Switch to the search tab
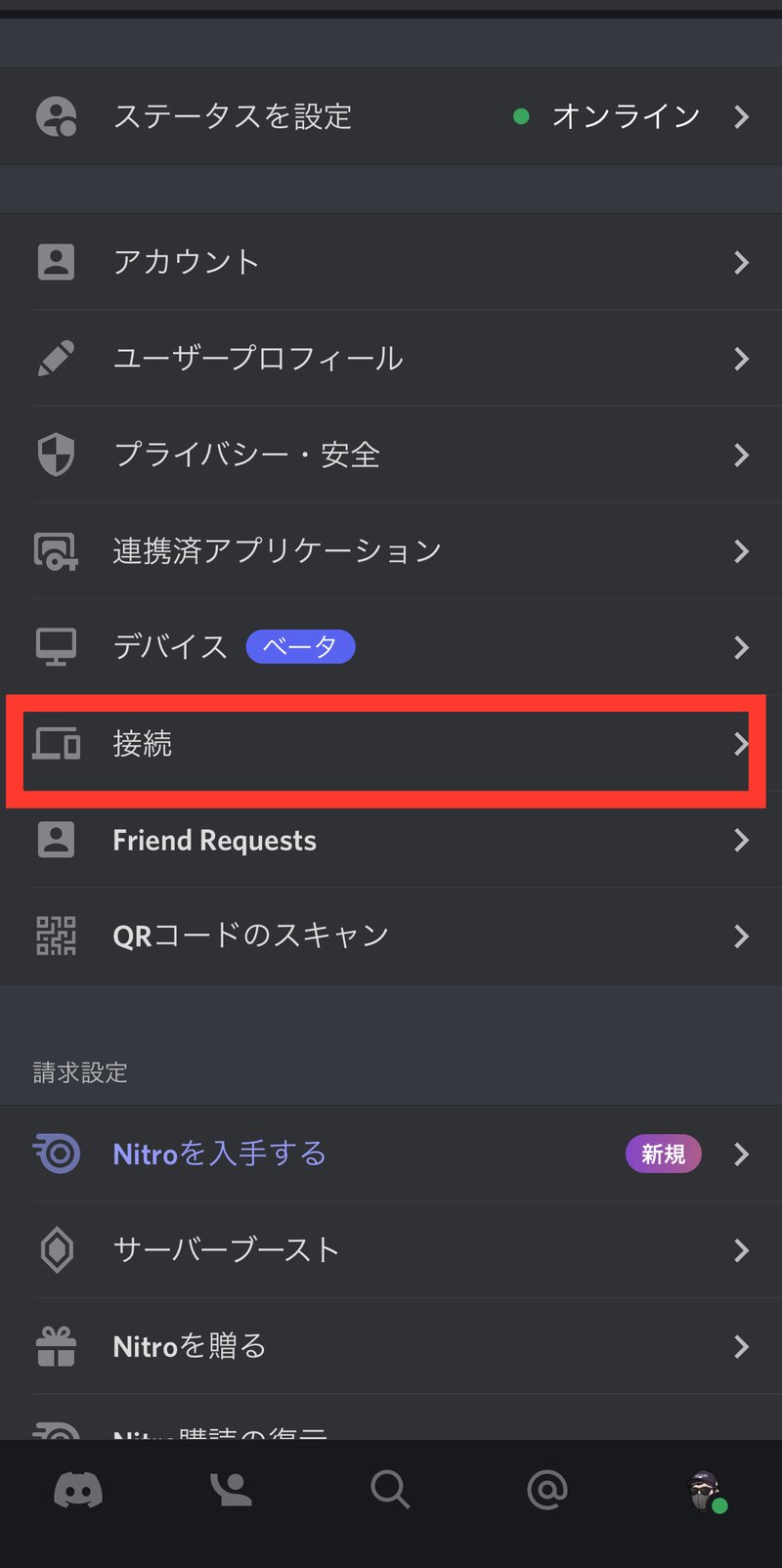The height and width of the screenshot is (1568, 782). point(390,1490)
